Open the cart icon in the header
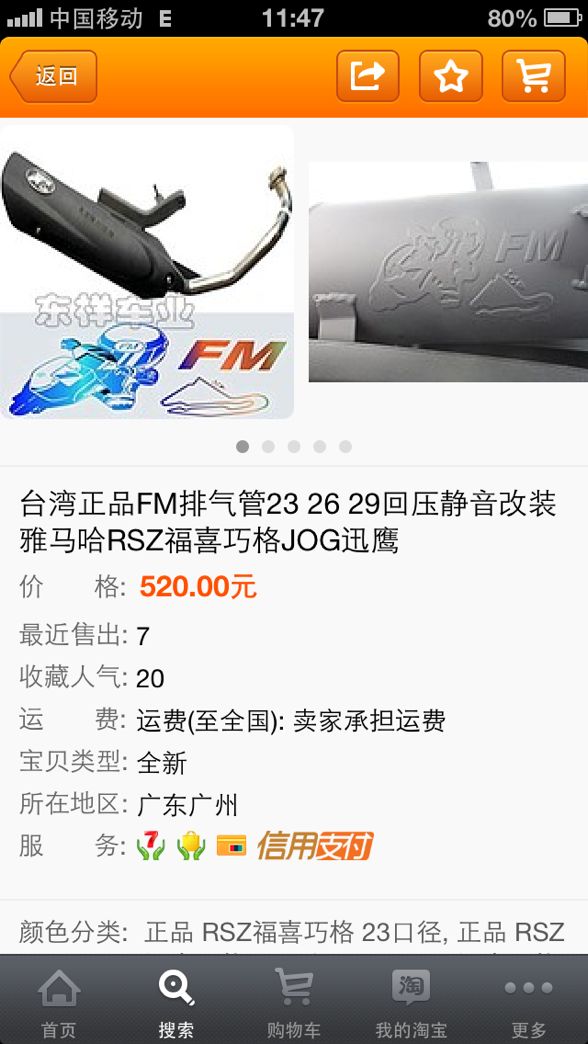 click(x=533, y=77)
